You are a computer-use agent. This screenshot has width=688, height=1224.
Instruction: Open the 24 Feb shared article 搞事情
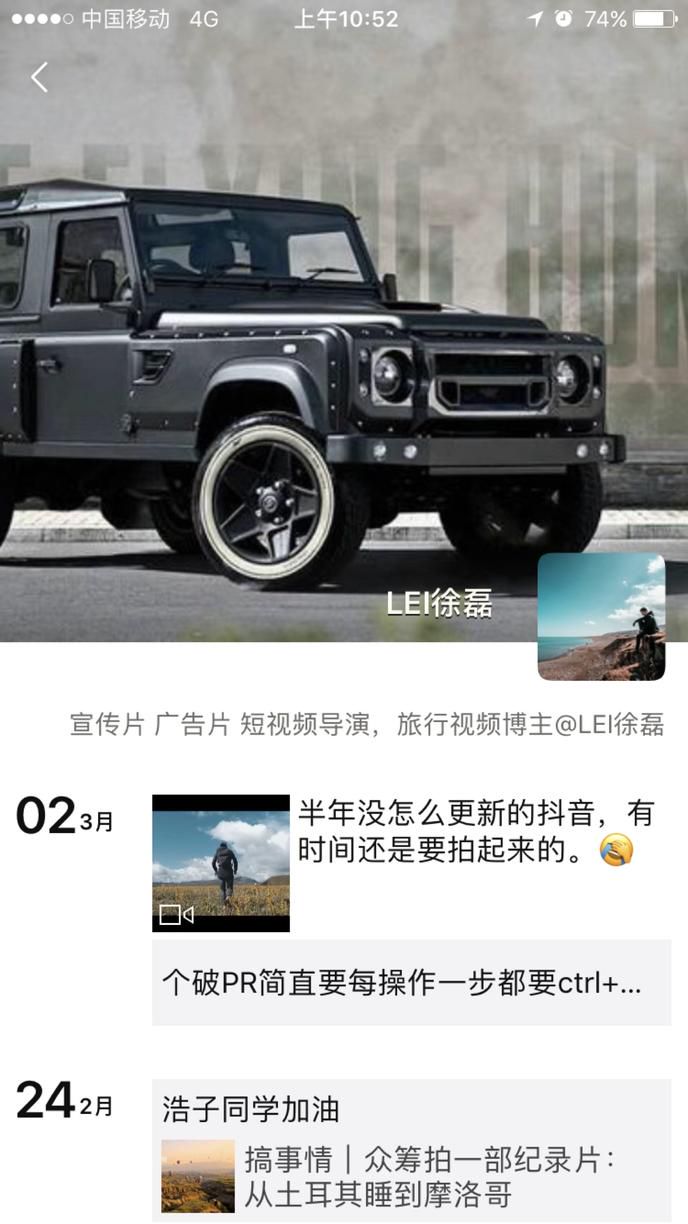[411, 1176]
